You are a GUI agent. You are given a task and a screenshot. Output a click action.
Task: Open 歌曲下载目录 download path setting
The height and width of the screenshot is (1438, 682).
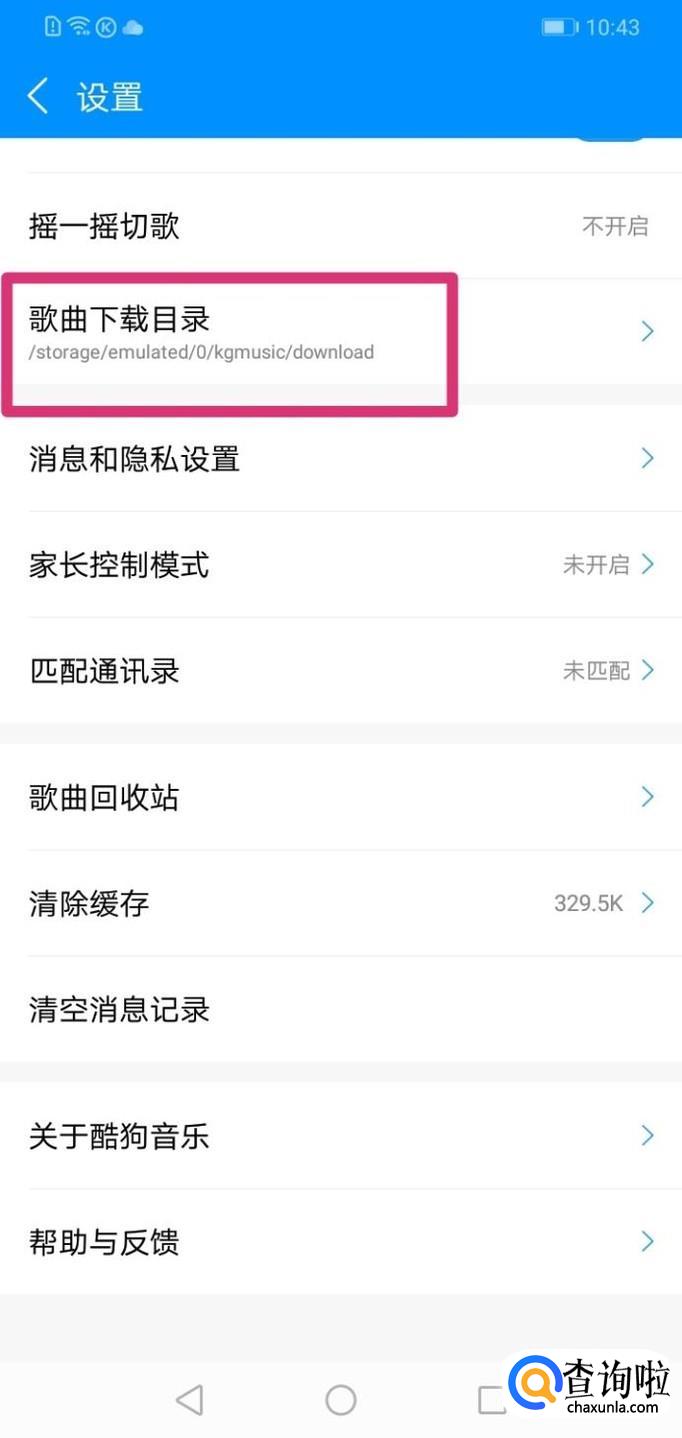click(341, 332)
